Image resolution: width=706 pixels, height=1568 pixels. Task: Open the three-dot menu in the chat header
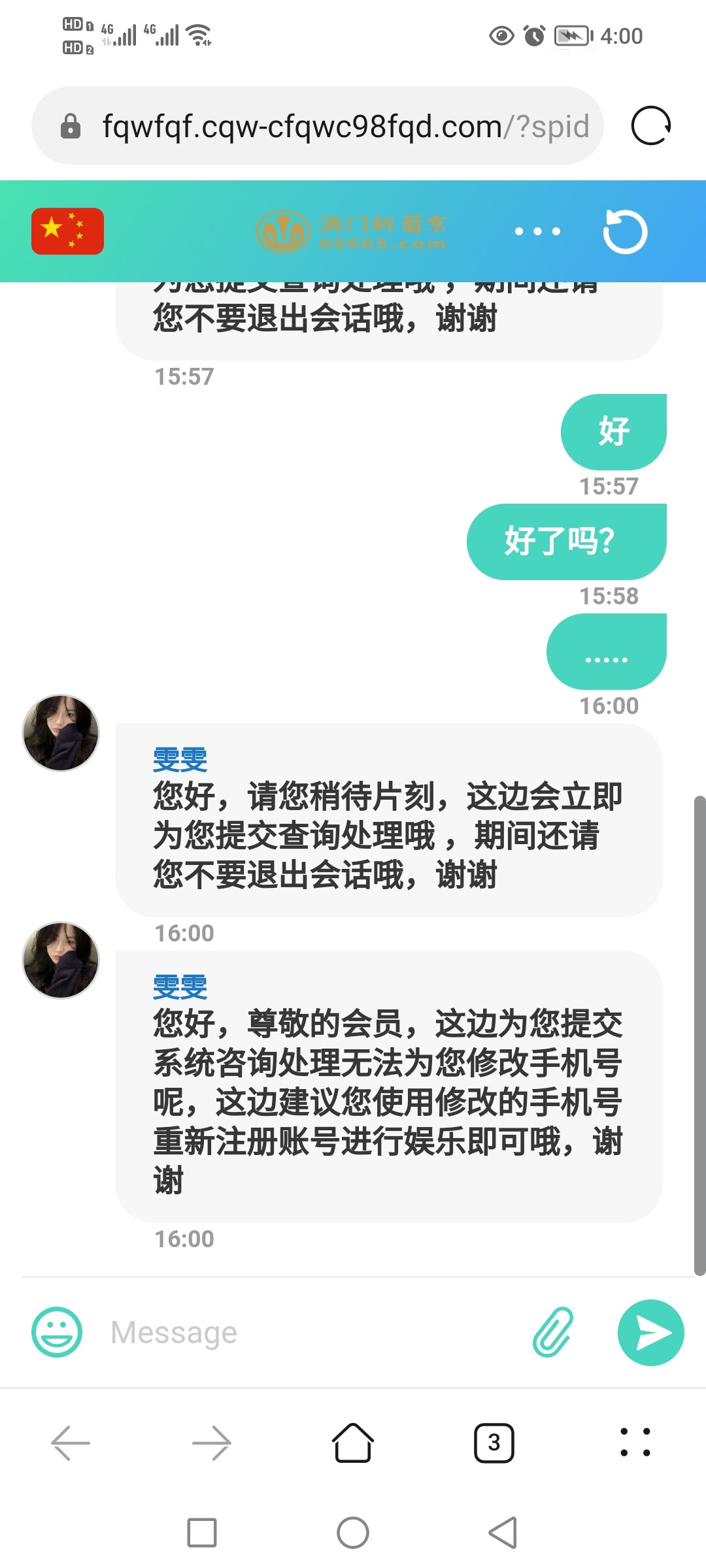(x=537, y=231)
